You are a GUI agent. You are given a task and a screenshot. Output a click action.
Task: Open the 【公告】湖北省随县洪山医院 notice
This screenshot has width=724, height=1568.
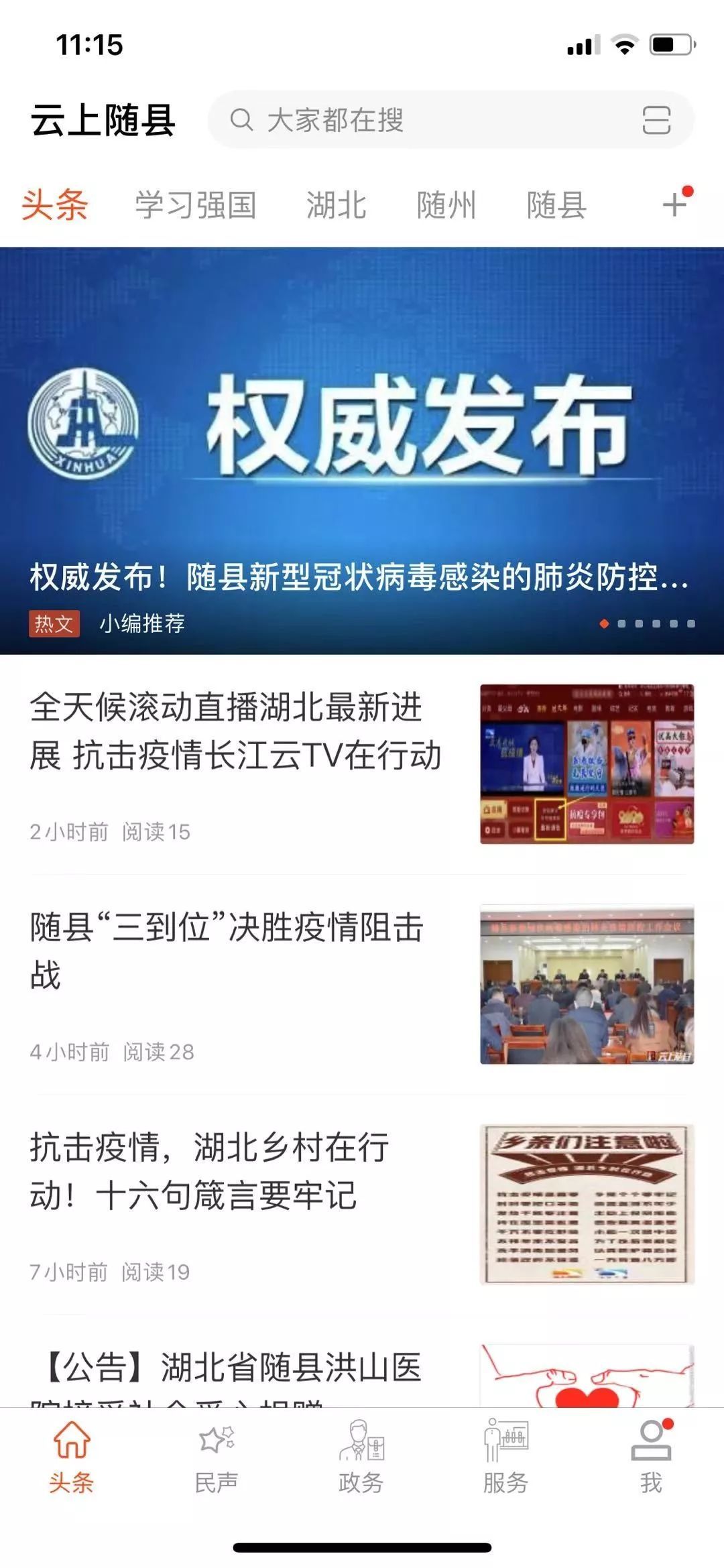pyautogui.click(x=235, y=1369)
